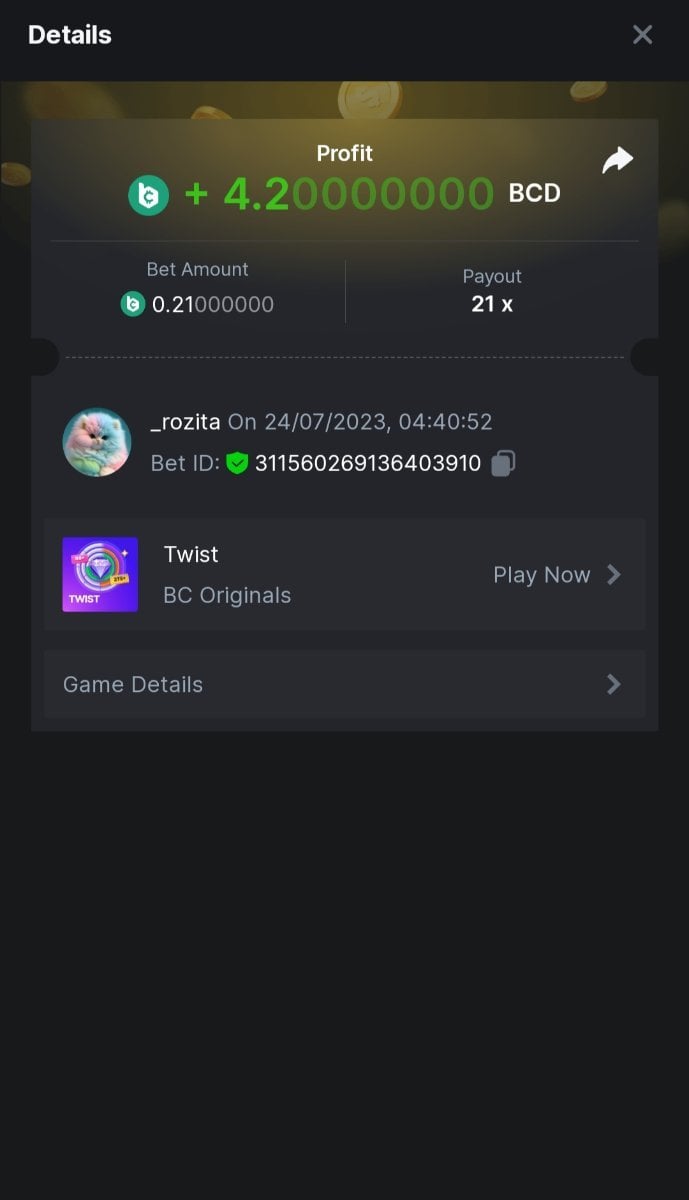Open the Game Details row
The height and width of the screenshot is (1200, 689).
(x=344, y=684)
